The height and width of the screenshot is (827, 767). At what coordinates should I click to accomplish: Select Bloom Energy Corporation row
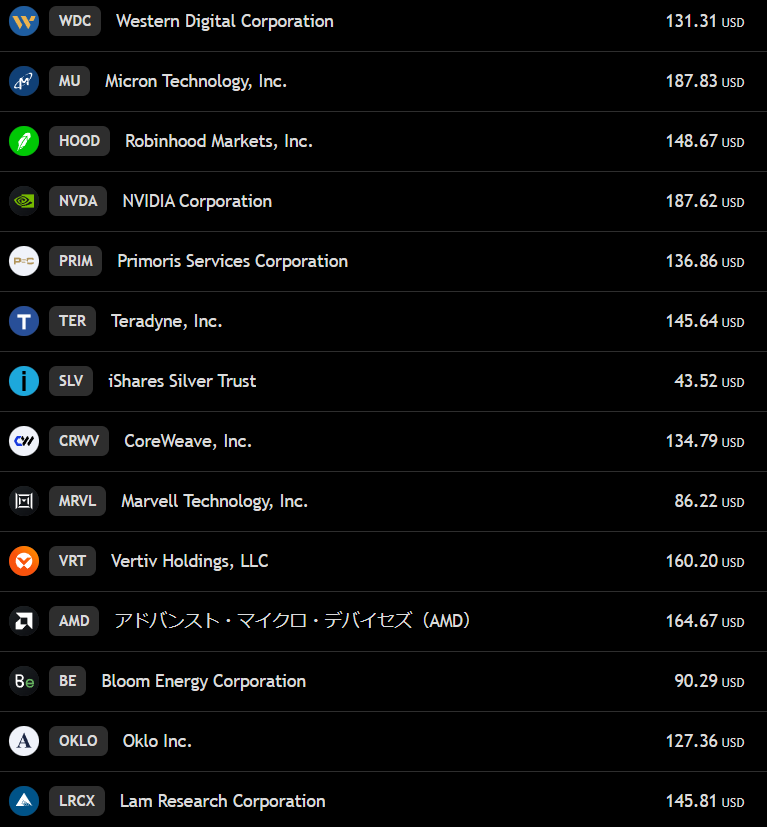point(203,681)
